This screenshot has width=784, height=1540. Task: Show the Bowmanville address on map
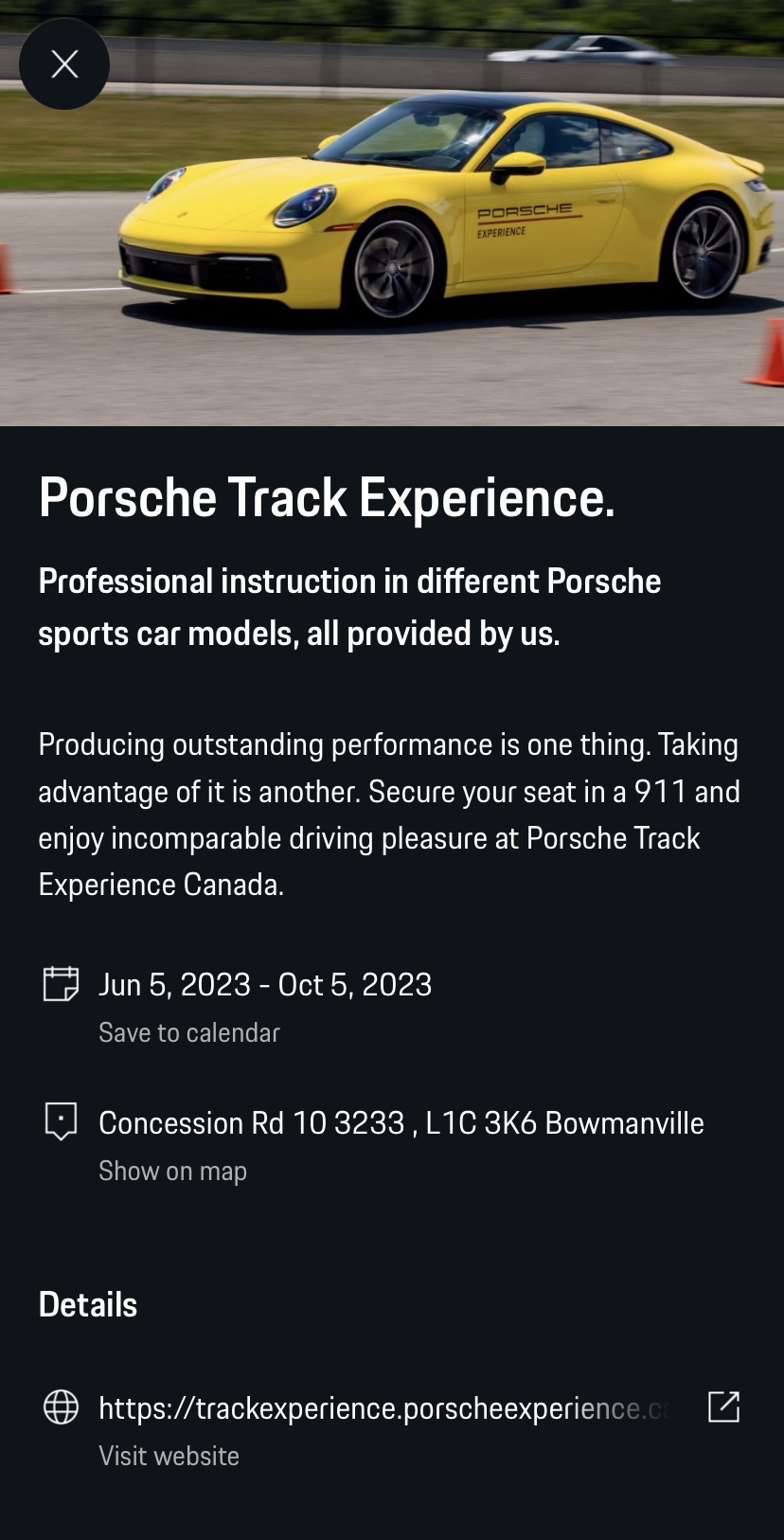[172, 1171]
